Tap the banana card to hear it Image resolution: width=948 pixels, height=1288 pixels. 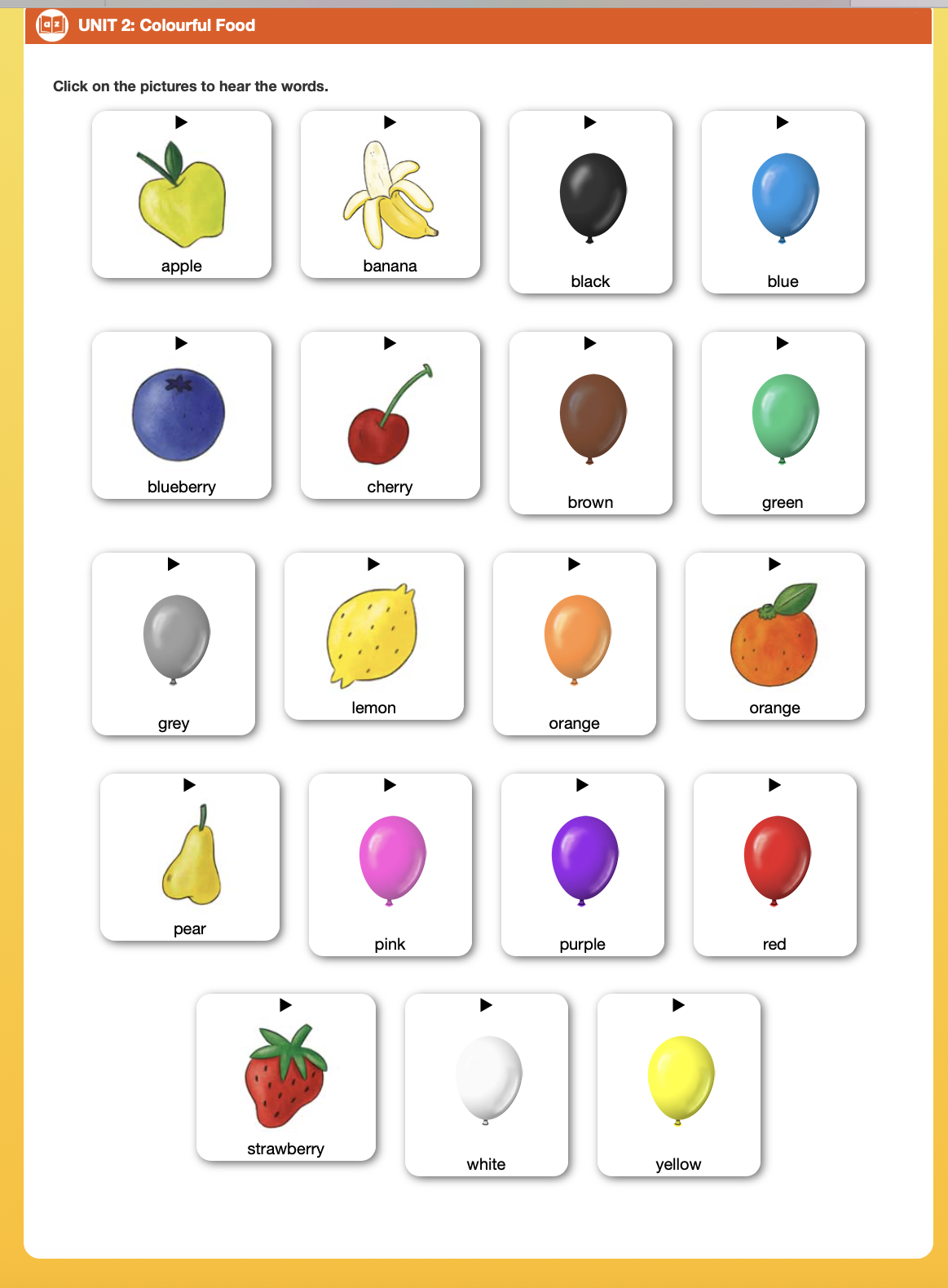[390, 196]
